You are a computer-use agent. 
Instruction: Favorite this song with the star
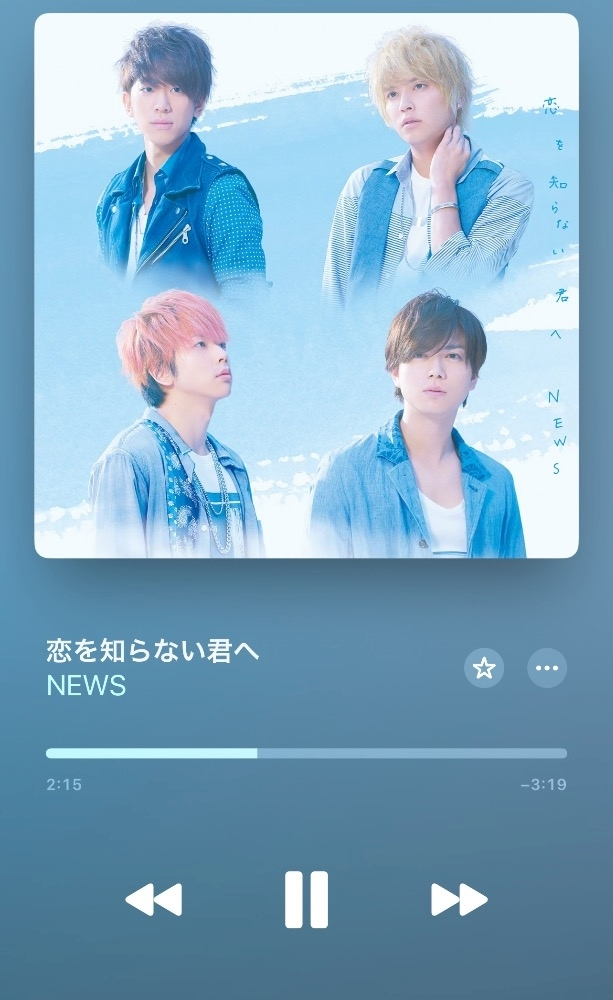point(484,668)
